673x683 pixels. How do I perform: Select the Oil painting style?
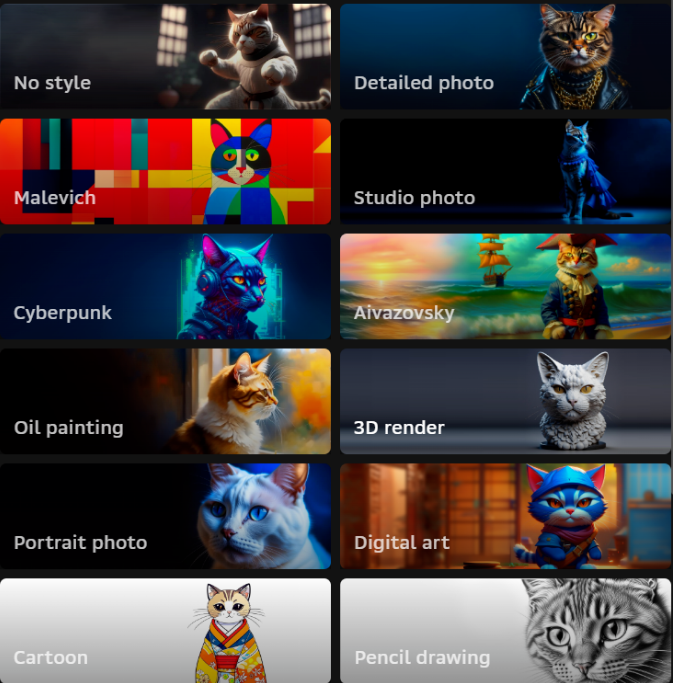tap(165, 402)
